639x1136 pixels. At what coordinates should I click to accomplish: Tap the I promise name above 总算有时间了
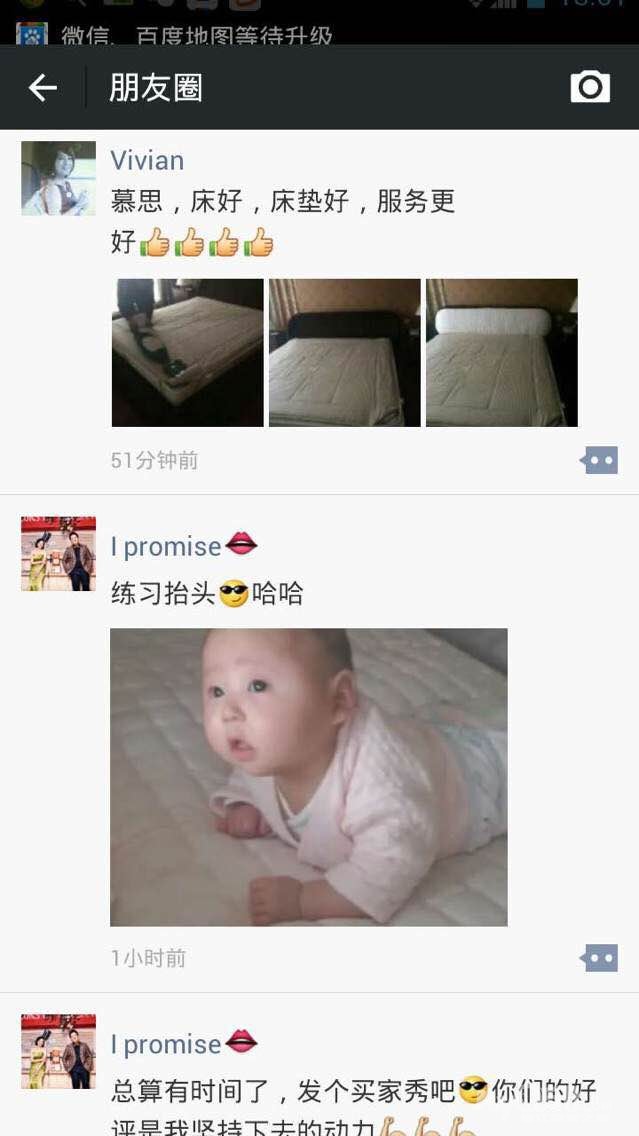click(x=166, y=1044)
